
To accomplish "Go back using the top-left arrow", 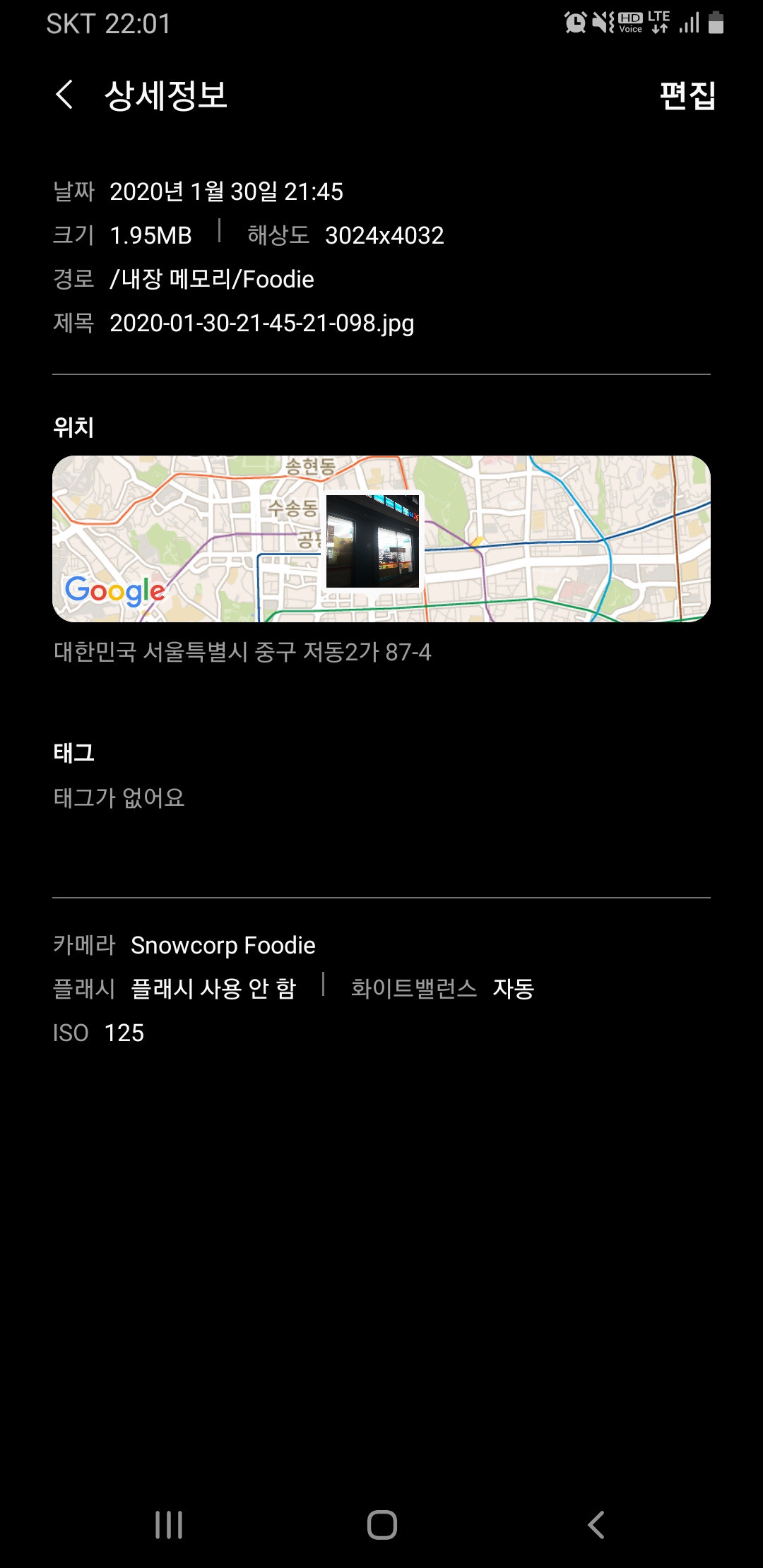I will pos(64,95).
